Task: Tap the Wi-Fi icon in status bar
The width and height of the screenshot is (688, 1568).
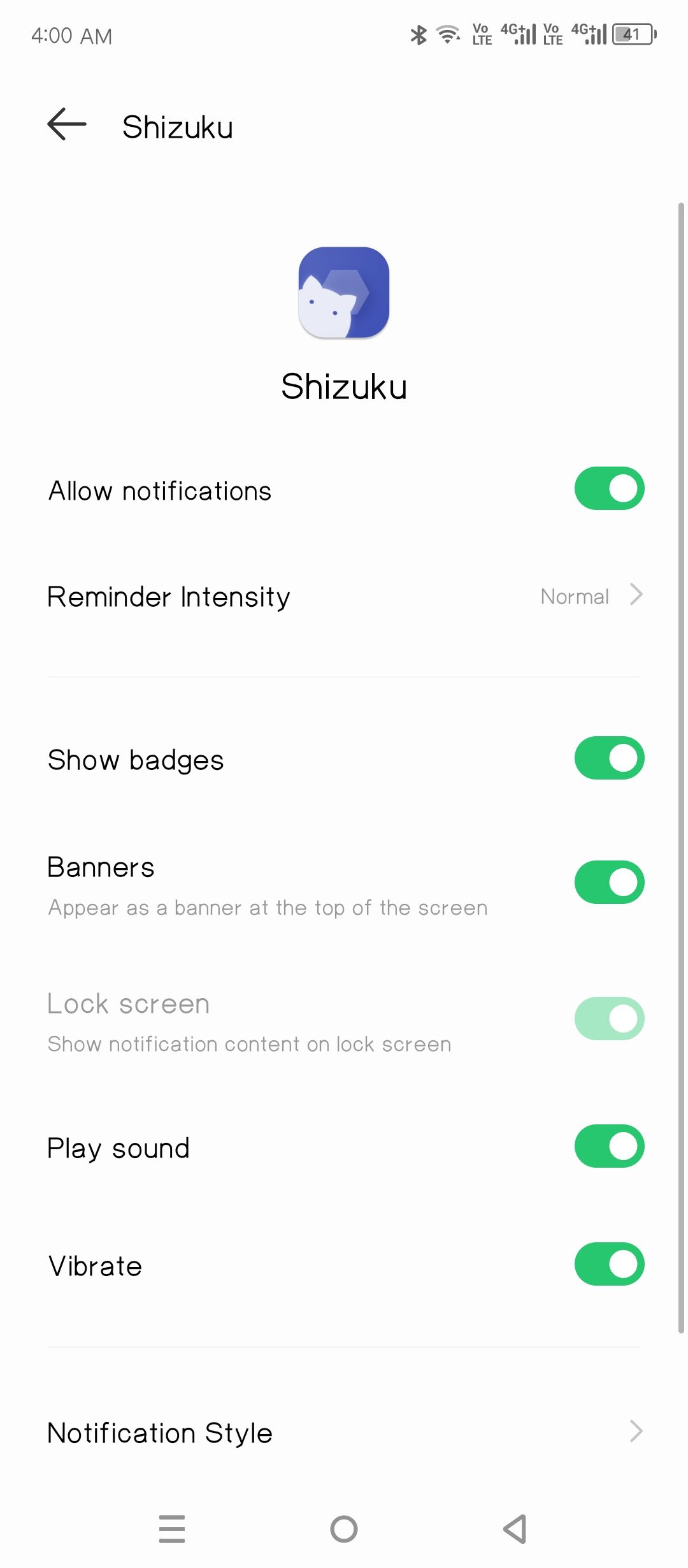Action: point(448,35)
